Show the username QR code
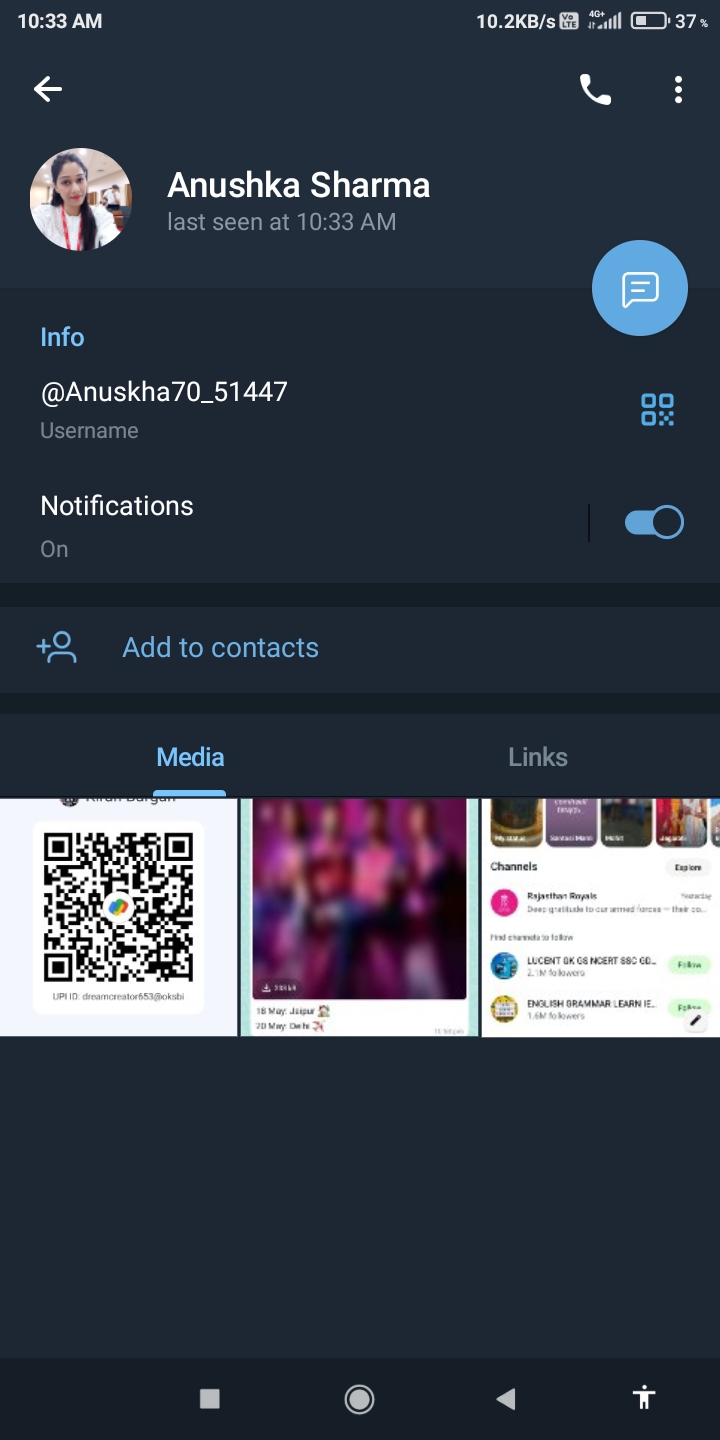Screen dimensions: 720x1440 point(657,409)
